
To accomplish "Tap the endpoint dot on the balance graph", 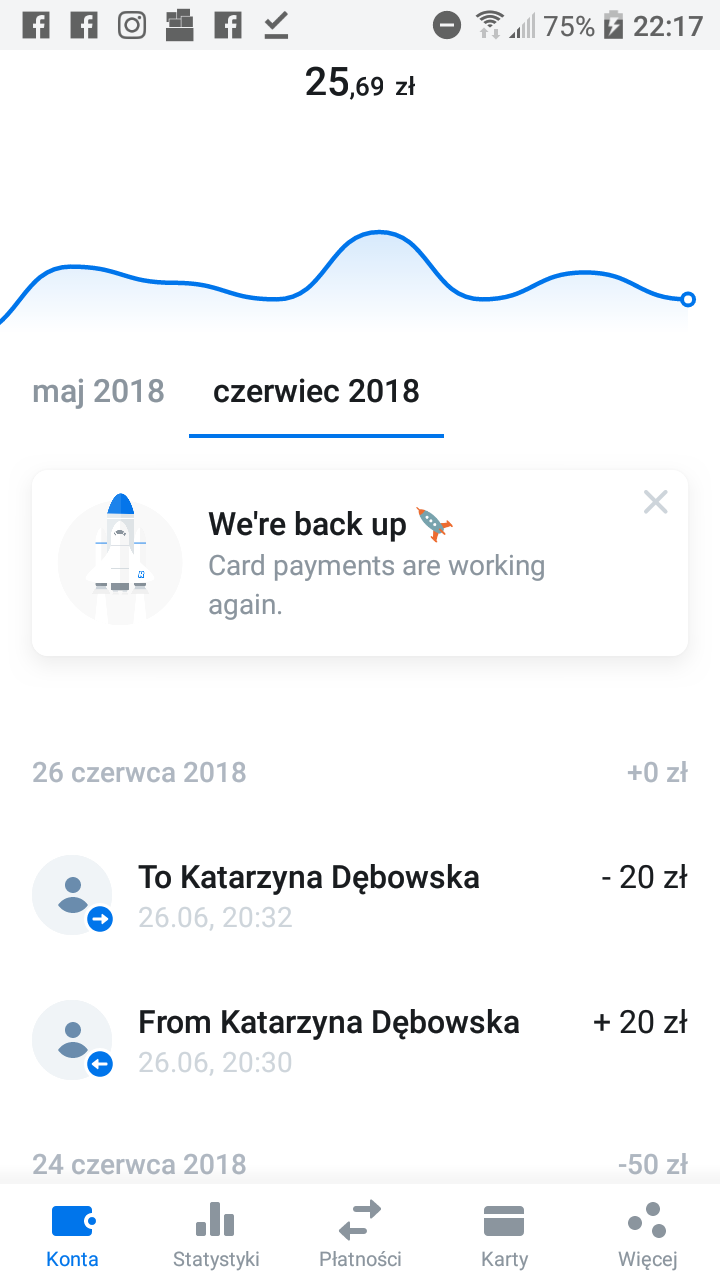I will point(688,299).
